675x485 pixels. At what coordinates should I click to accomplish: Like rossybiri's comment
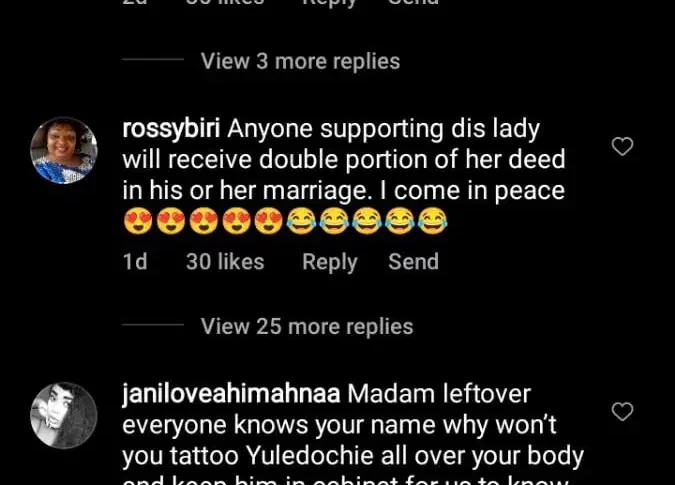point(622,147)
